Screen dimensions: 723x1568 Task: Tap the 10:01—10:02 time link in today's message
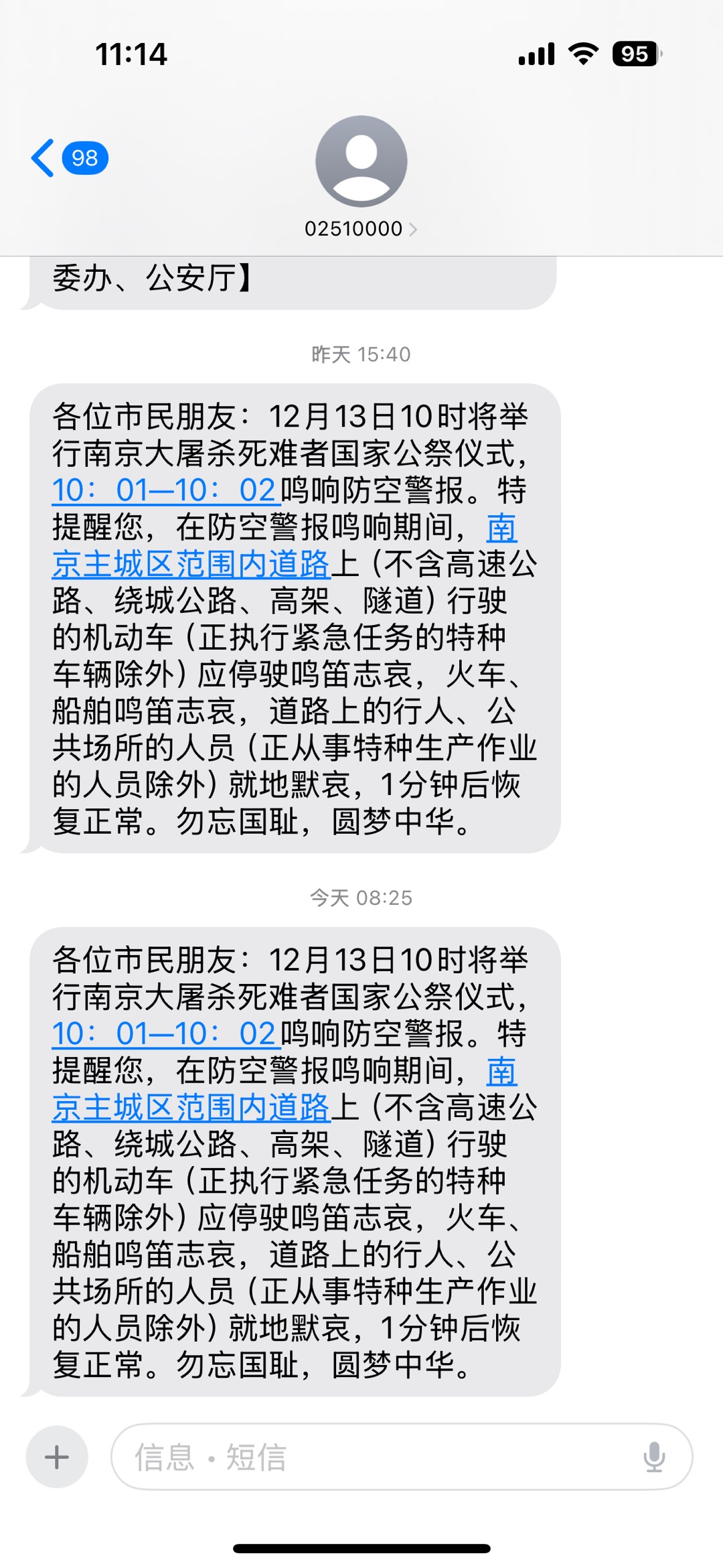tap(164, 1034)
